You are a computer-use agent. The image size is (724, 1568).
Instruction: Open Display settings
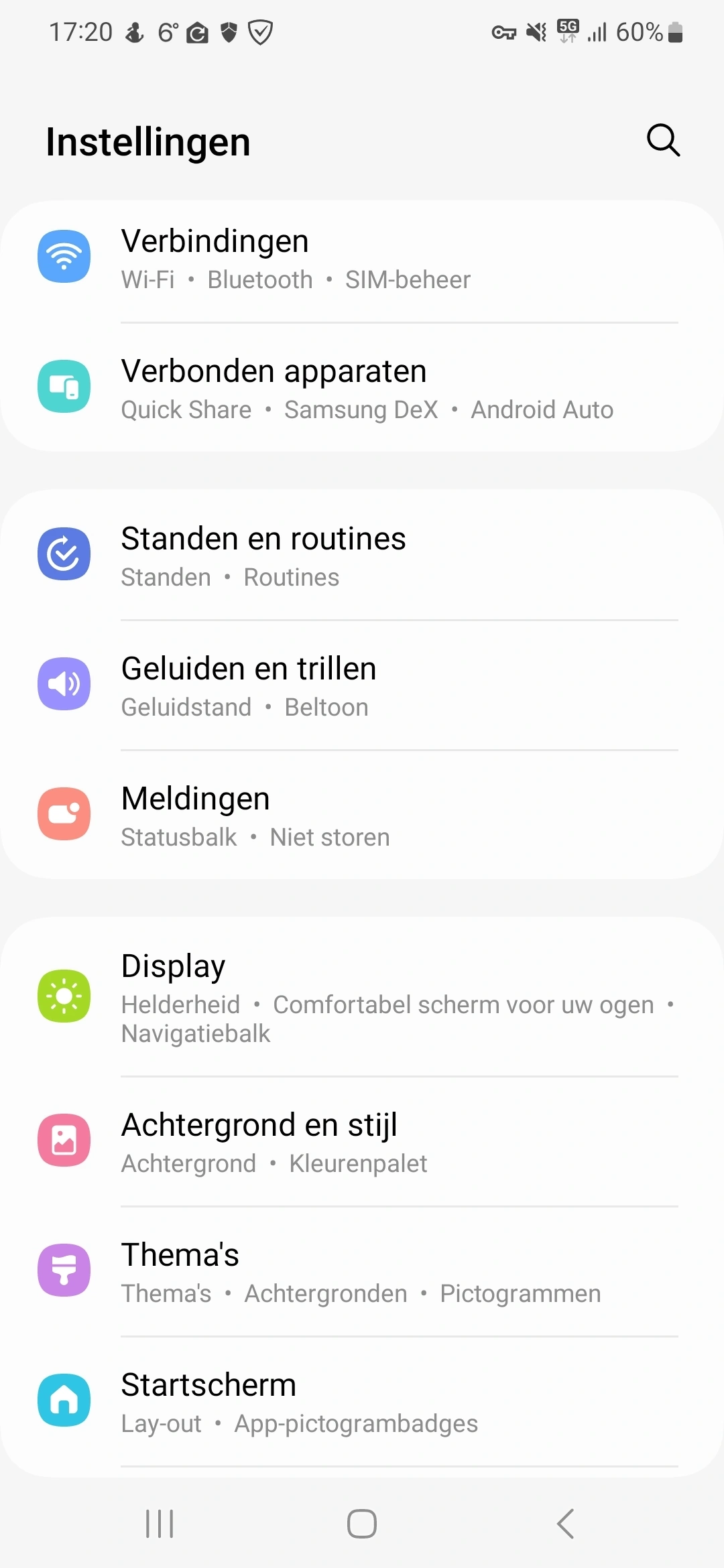[362, 996]
